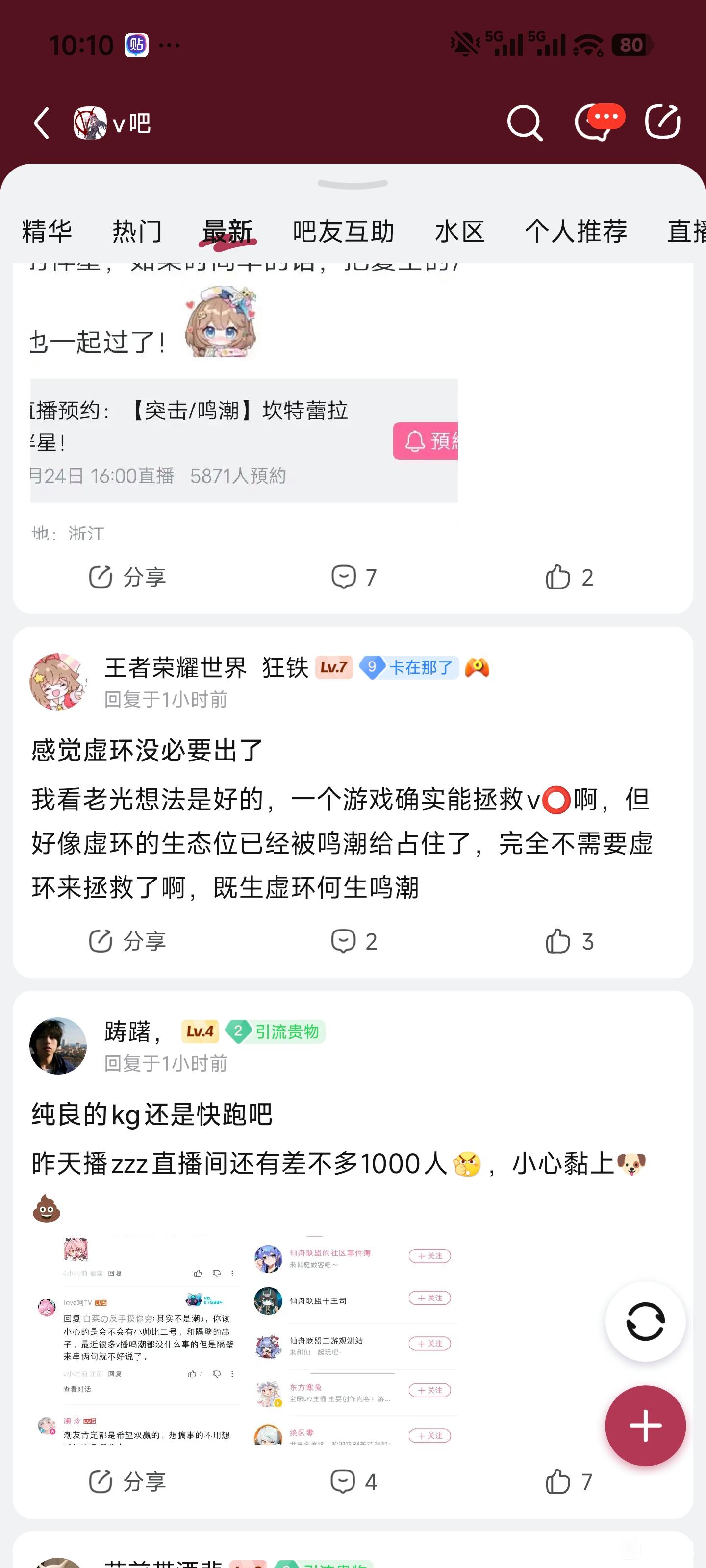Switch to 精华 tab
The width and height of the screenshot is (706, 1568).
47,231
